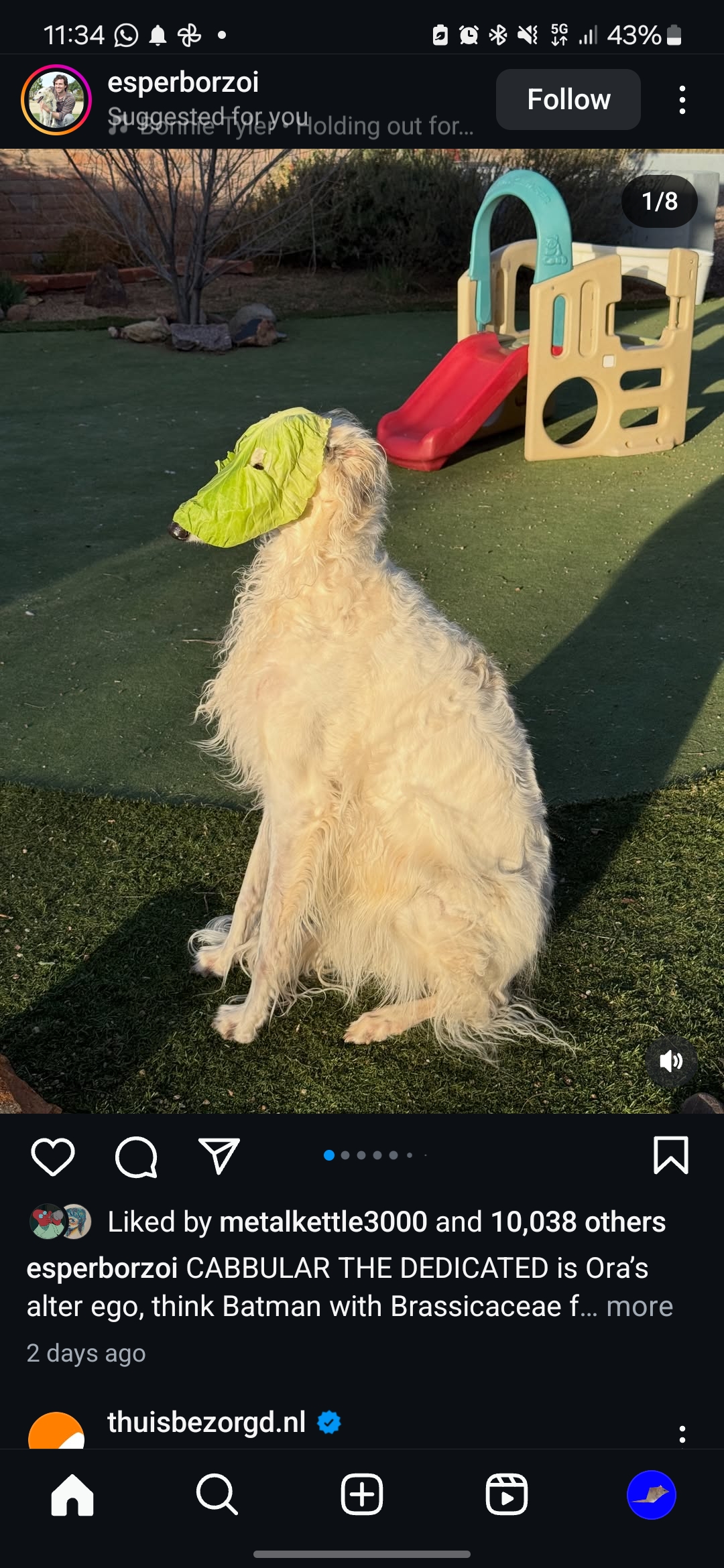Switch to the Reels tab
The width and height of the screenshot is (724, 1568).
[507, 1494]
